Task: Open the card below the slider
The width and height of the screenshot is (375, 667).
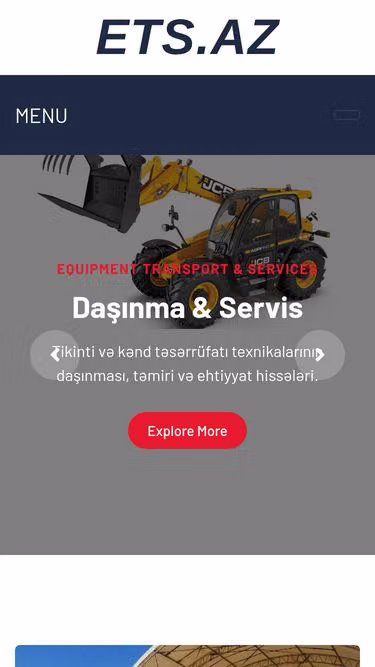Action: pos(188,656)
